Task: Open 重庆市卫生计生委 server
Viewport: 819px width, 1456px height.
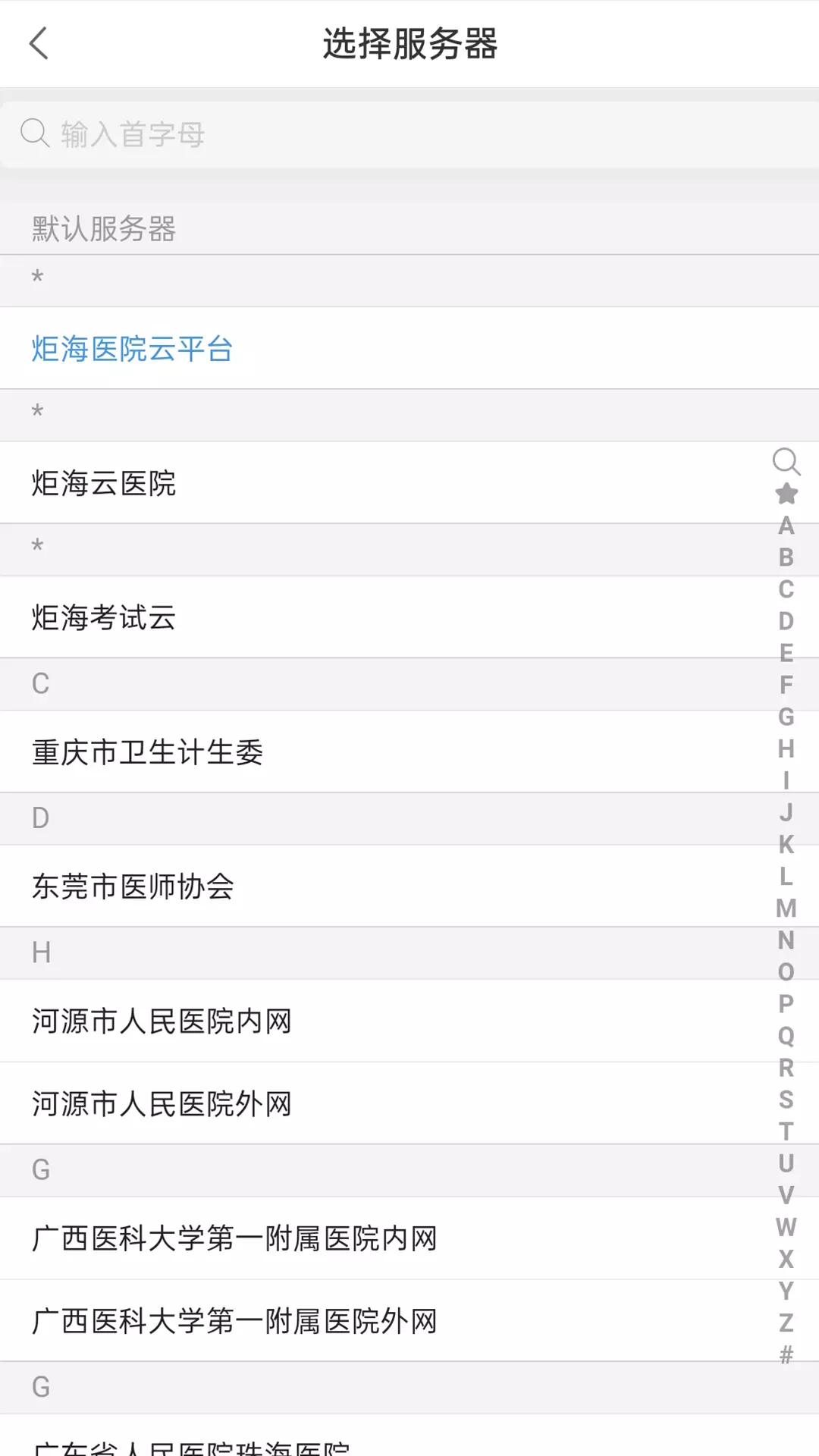Action: [x=409, y=752]
